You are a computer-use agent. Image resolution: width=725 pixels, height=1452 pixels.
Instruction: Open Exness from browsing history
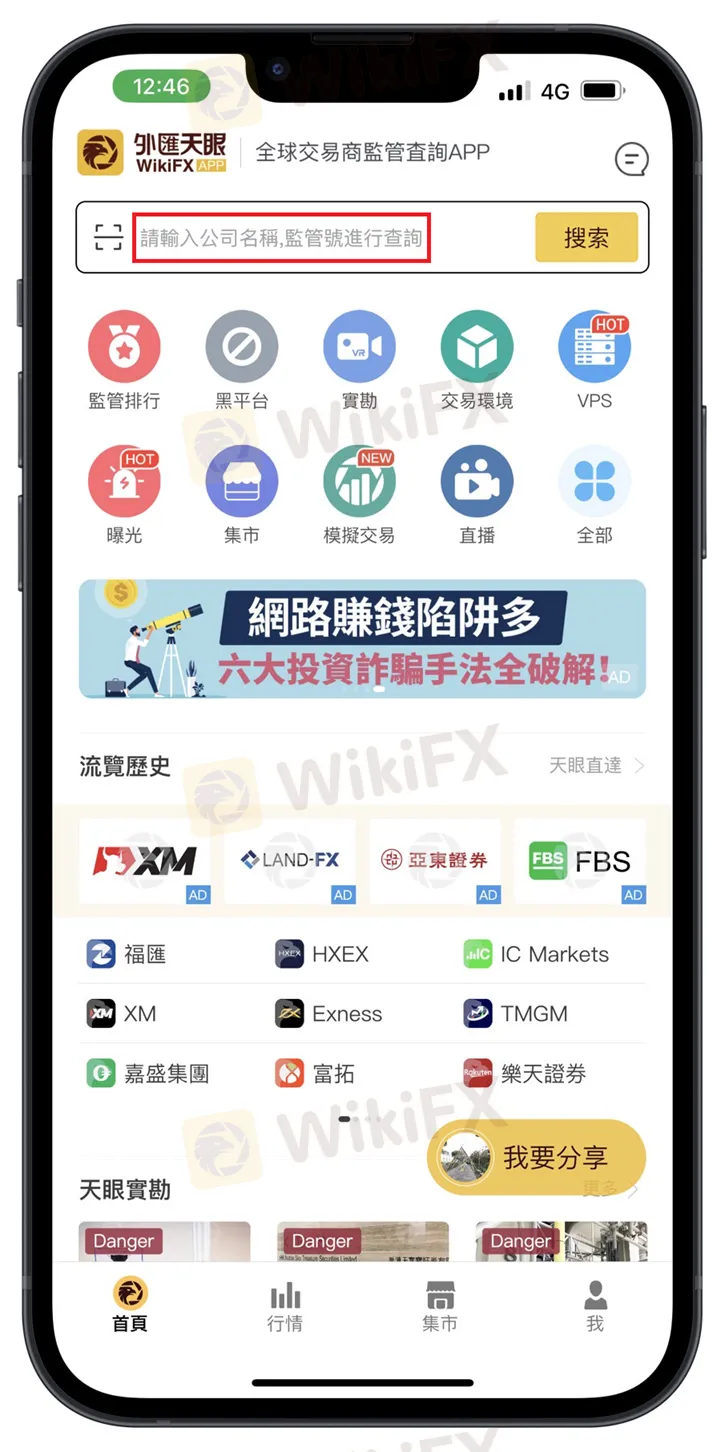tap(329, 1014)
